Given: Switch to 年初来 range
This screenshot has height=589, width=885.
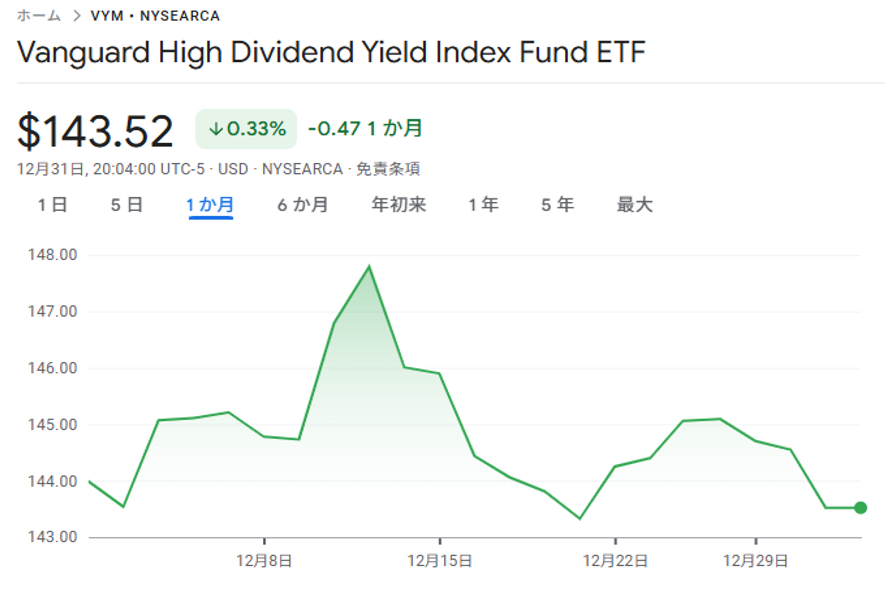Looking at the screenshot, I should (399, 205).
